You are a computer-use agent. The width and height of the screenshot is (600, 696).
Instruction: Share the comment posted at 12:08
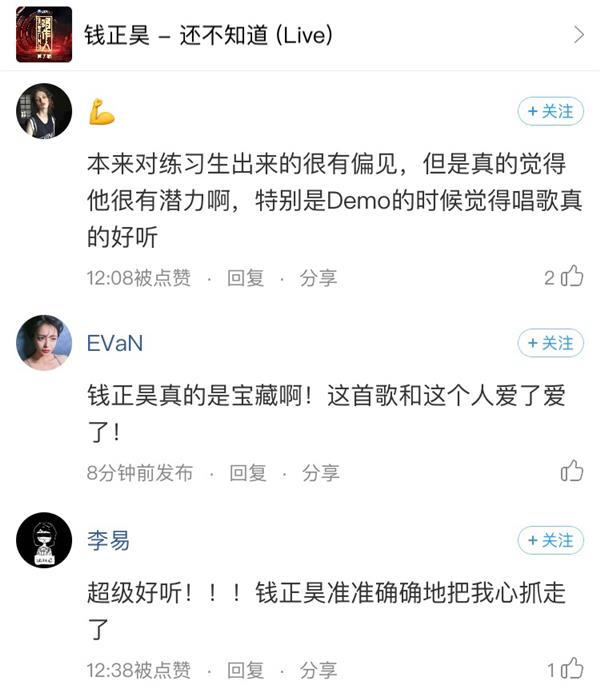pos(319,278)
